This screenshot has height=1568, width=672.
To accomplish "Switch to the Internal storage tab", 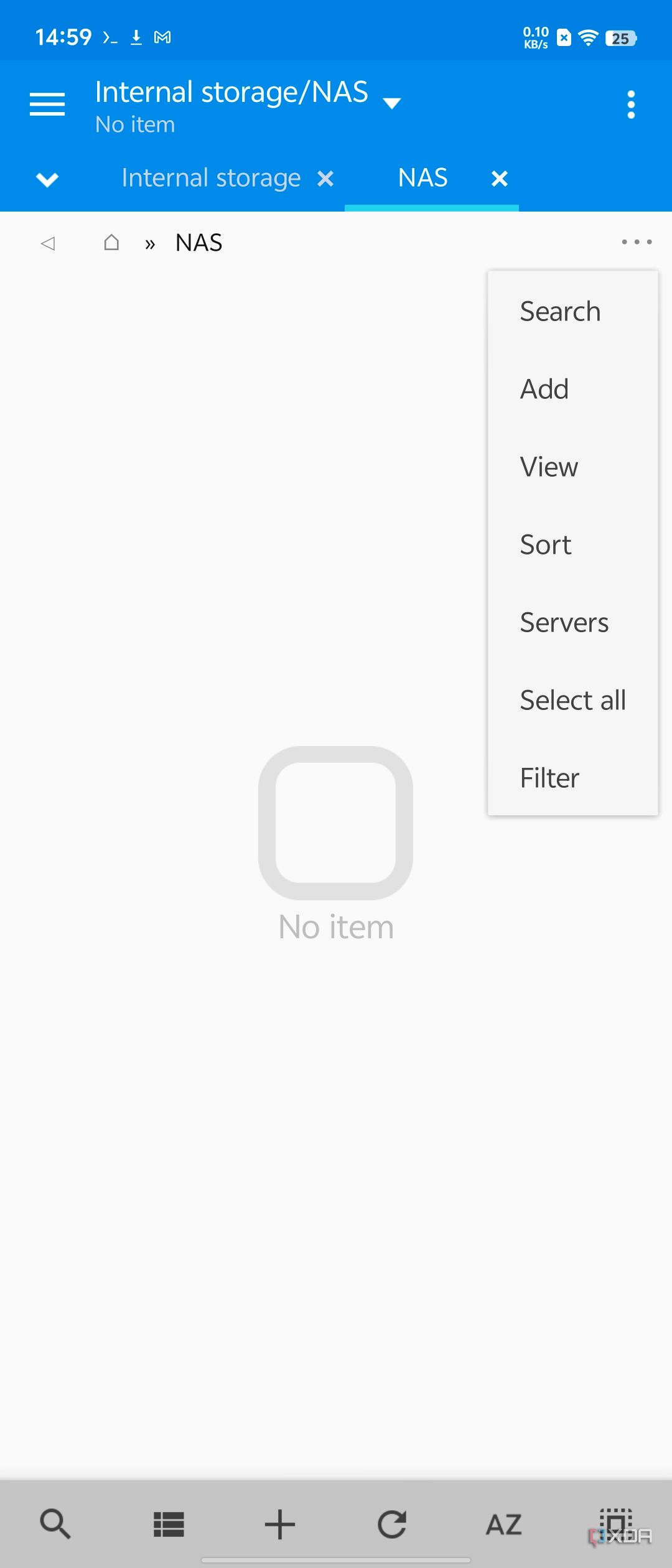I will click(211, 179).
